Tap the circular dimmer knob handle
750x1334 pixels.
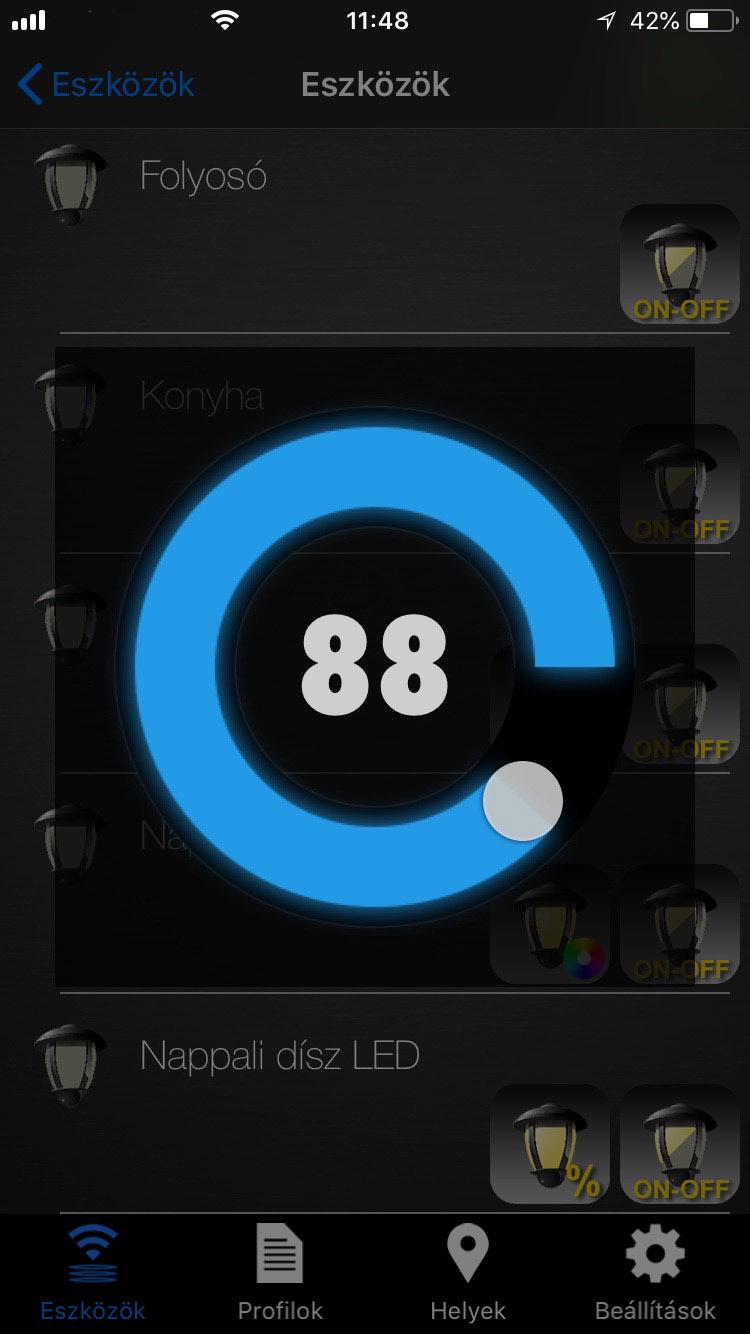click(x=523, y=801)
